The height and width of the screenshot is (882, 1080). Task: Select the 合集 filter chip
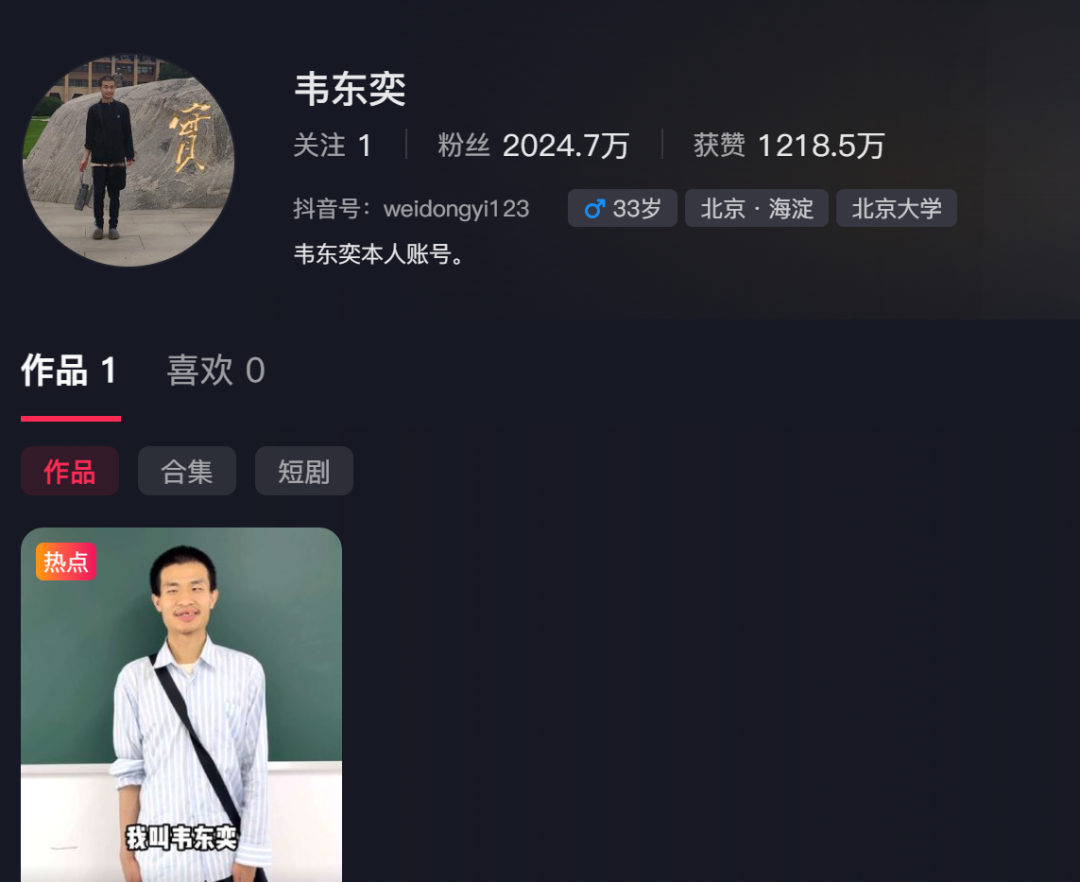(x=187, y=471)
